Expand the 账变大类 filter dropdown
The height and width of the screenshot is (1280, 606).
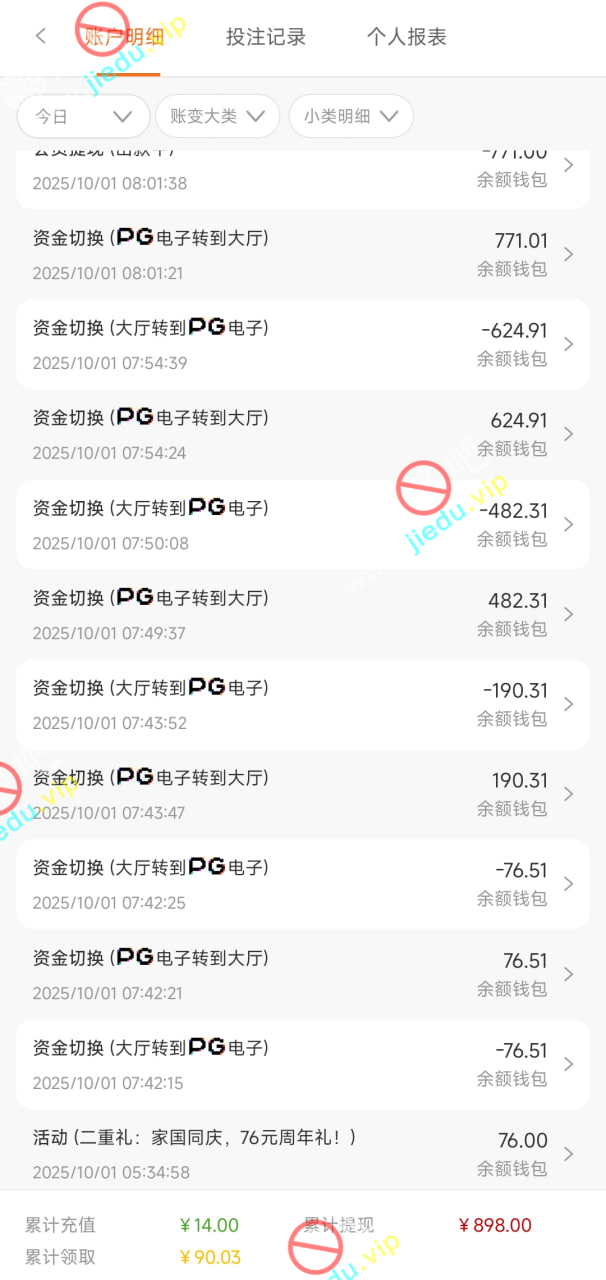pyautogui.click(x=216, y=116)
